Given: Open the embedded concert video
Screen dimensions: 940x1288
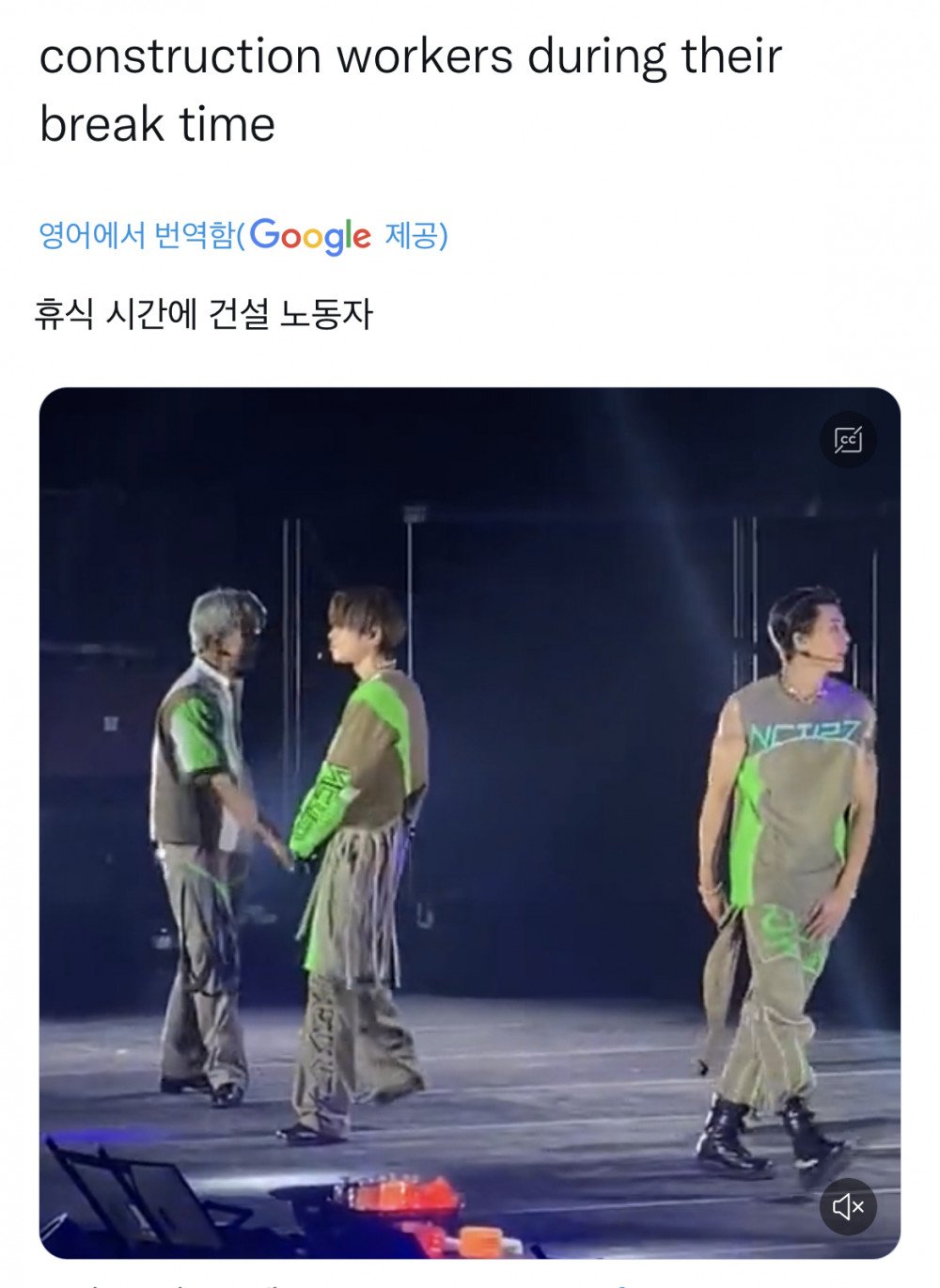Looking at the screenshot, I should pyautogui.click(x=470, y=823).
